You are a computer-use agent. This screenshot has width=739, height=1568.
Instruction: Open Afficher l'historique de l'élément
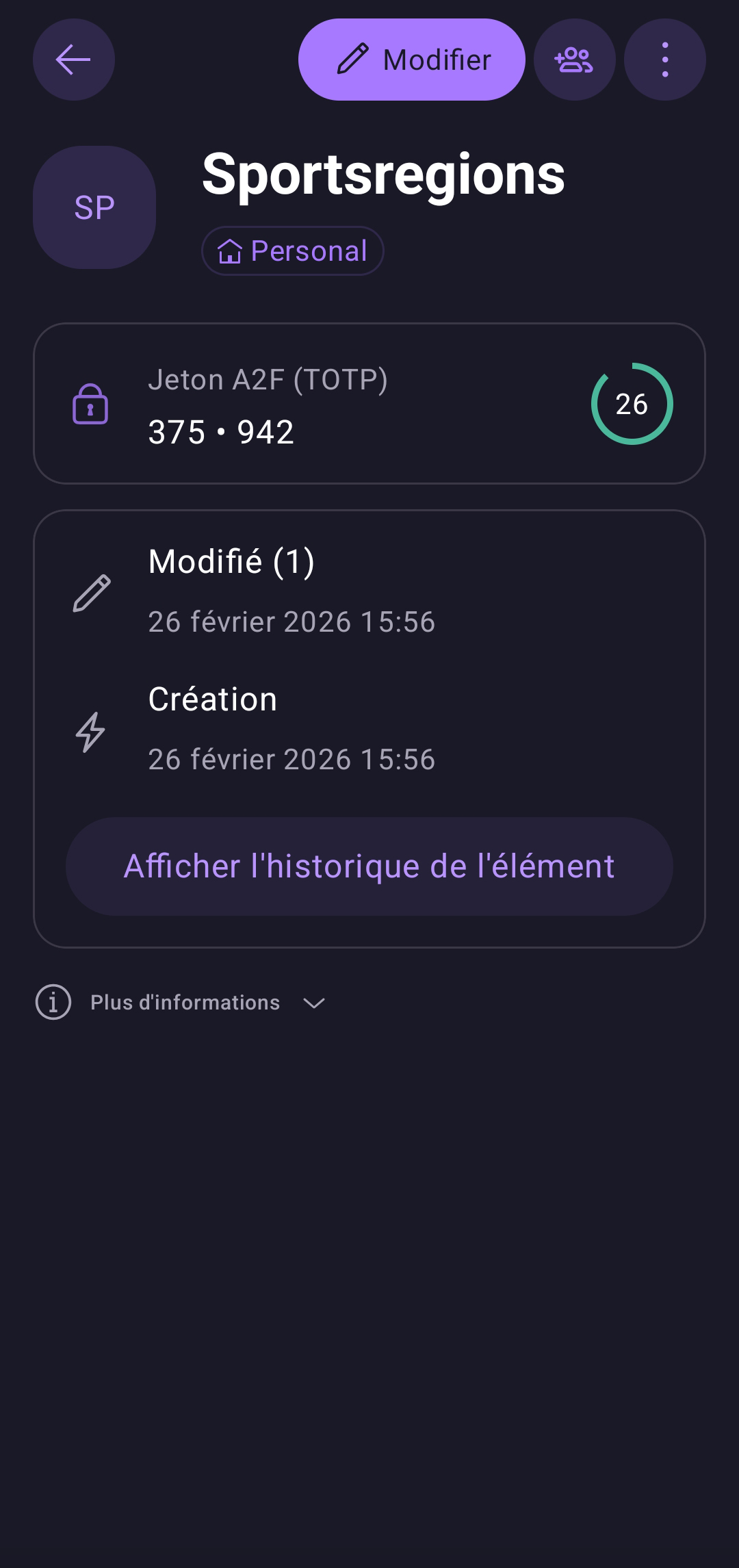click(369, 866)
